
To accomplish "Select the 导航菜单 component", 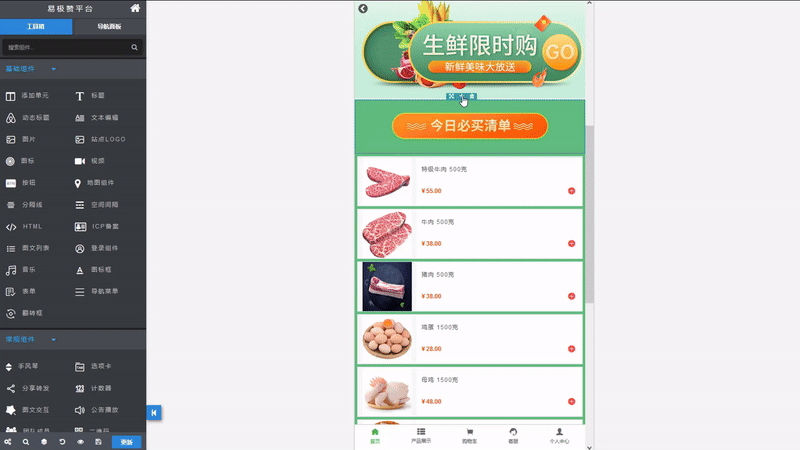I will [x=101, y=292].
